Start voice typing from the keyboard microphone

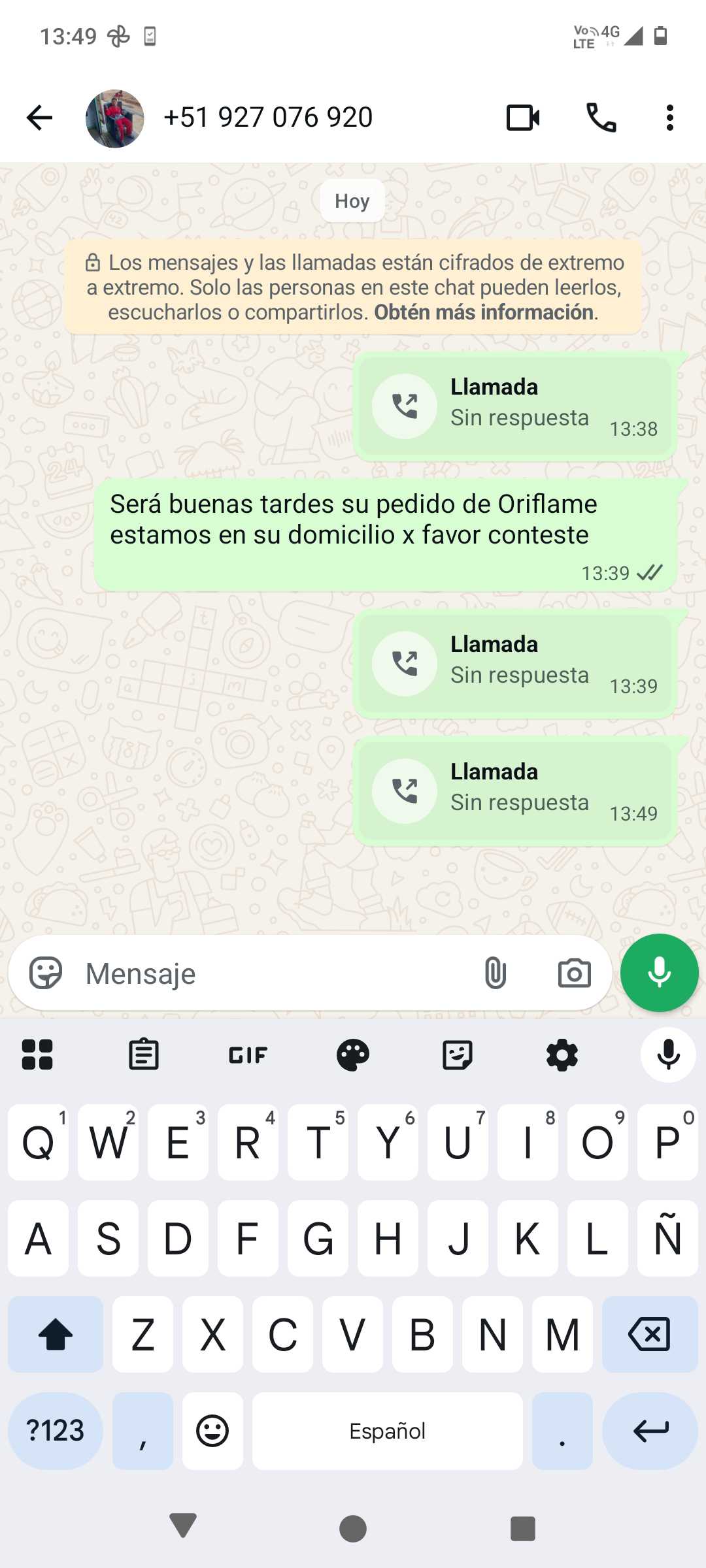click(668, 1055)
